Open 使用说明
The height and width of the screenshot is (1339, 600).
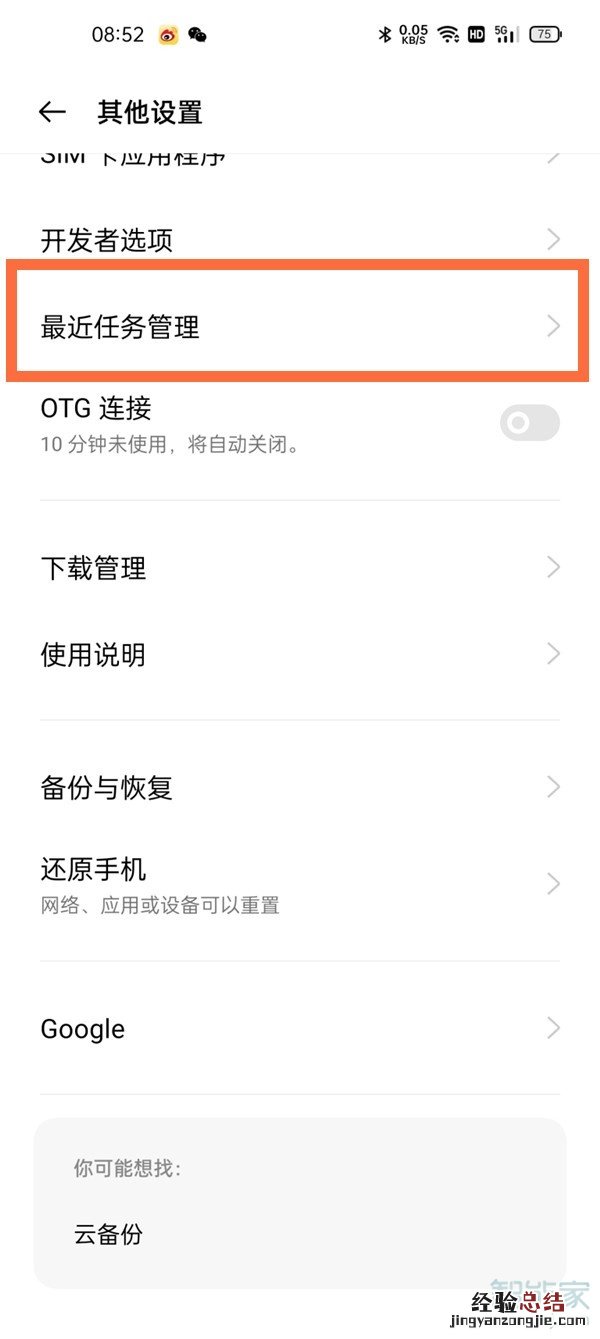click(x=300, y=655)
